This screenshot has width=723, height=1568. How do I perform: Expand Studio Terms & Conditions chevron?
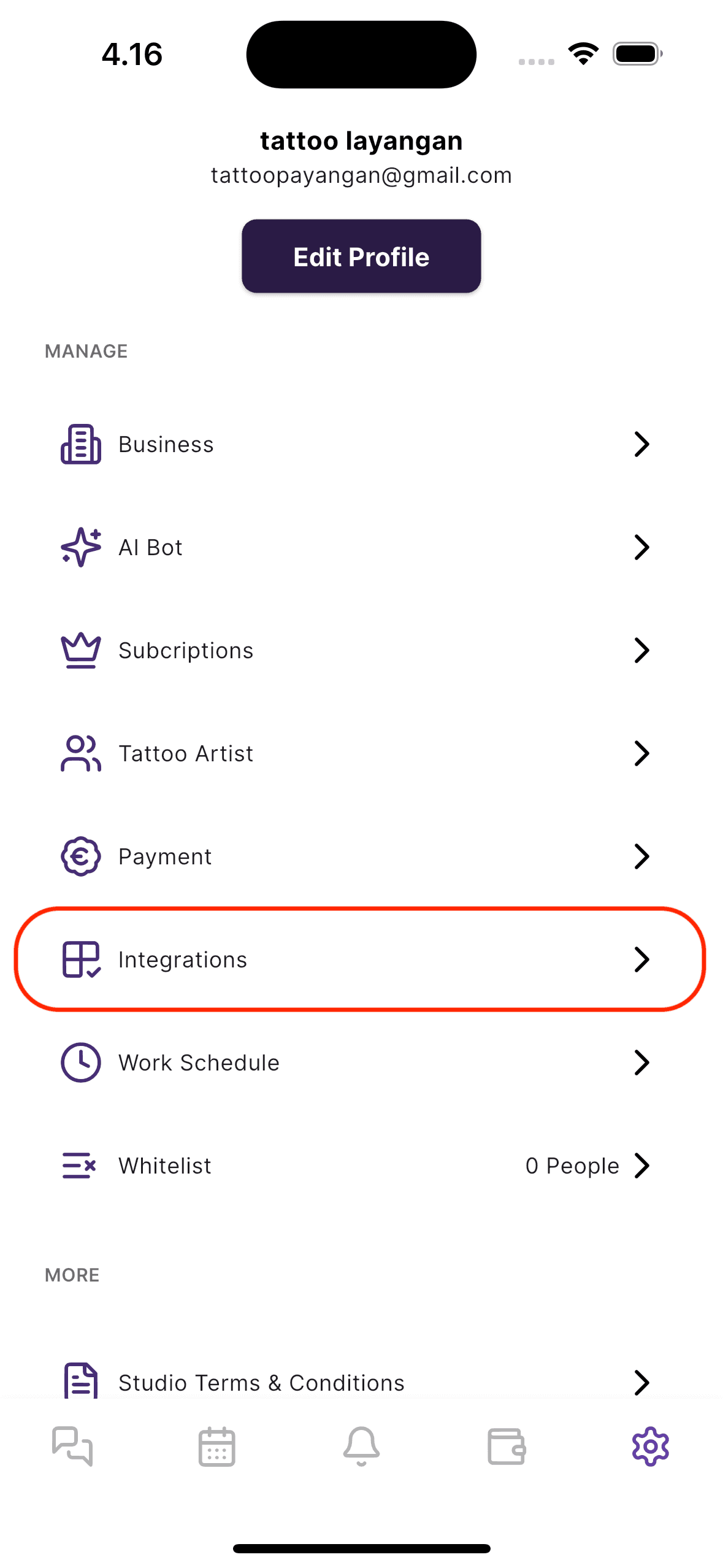click(641, 1382)
